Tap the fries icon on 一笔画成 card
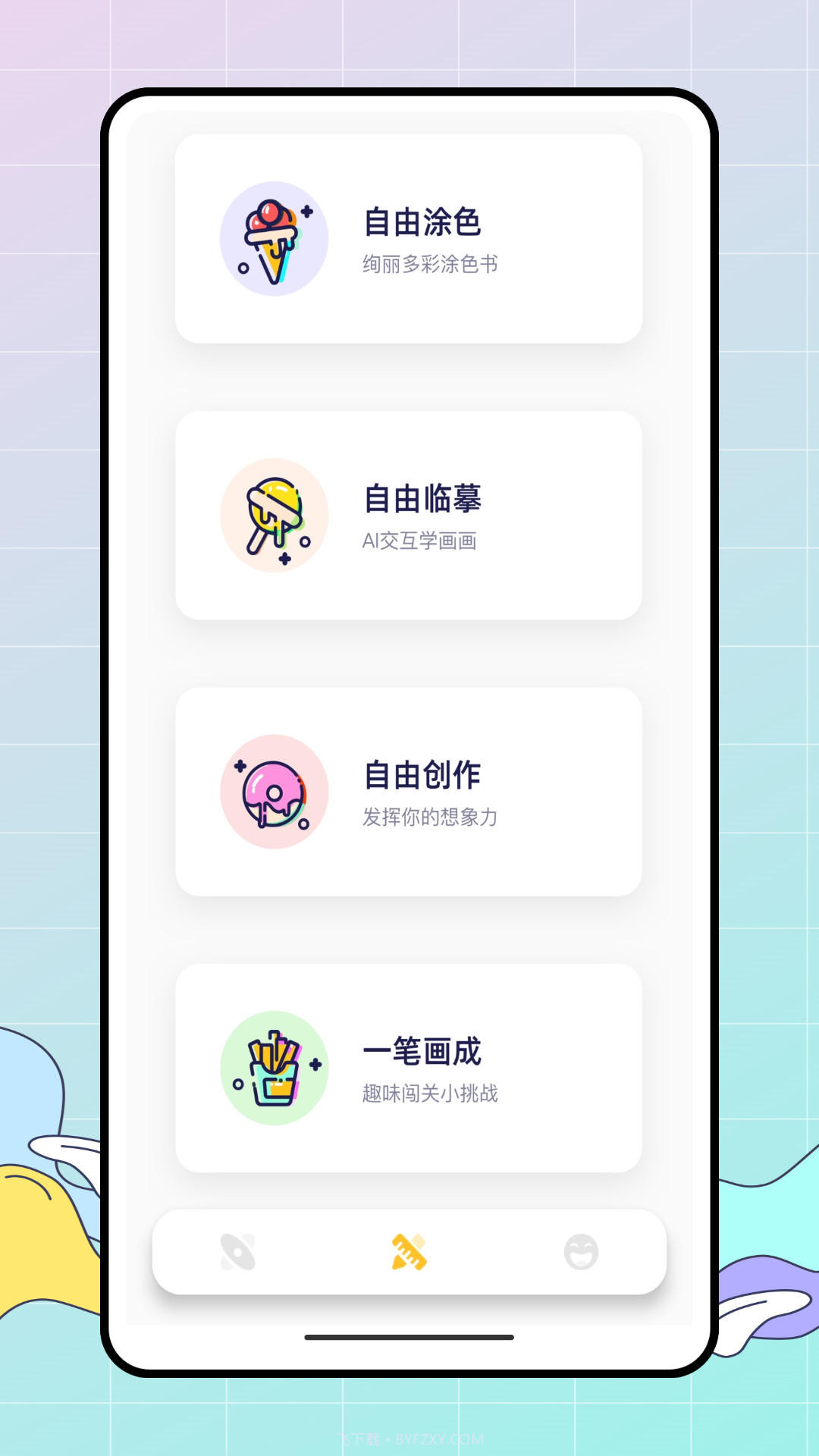This screenshot has width=819, height=1456. click(275, 1067)
